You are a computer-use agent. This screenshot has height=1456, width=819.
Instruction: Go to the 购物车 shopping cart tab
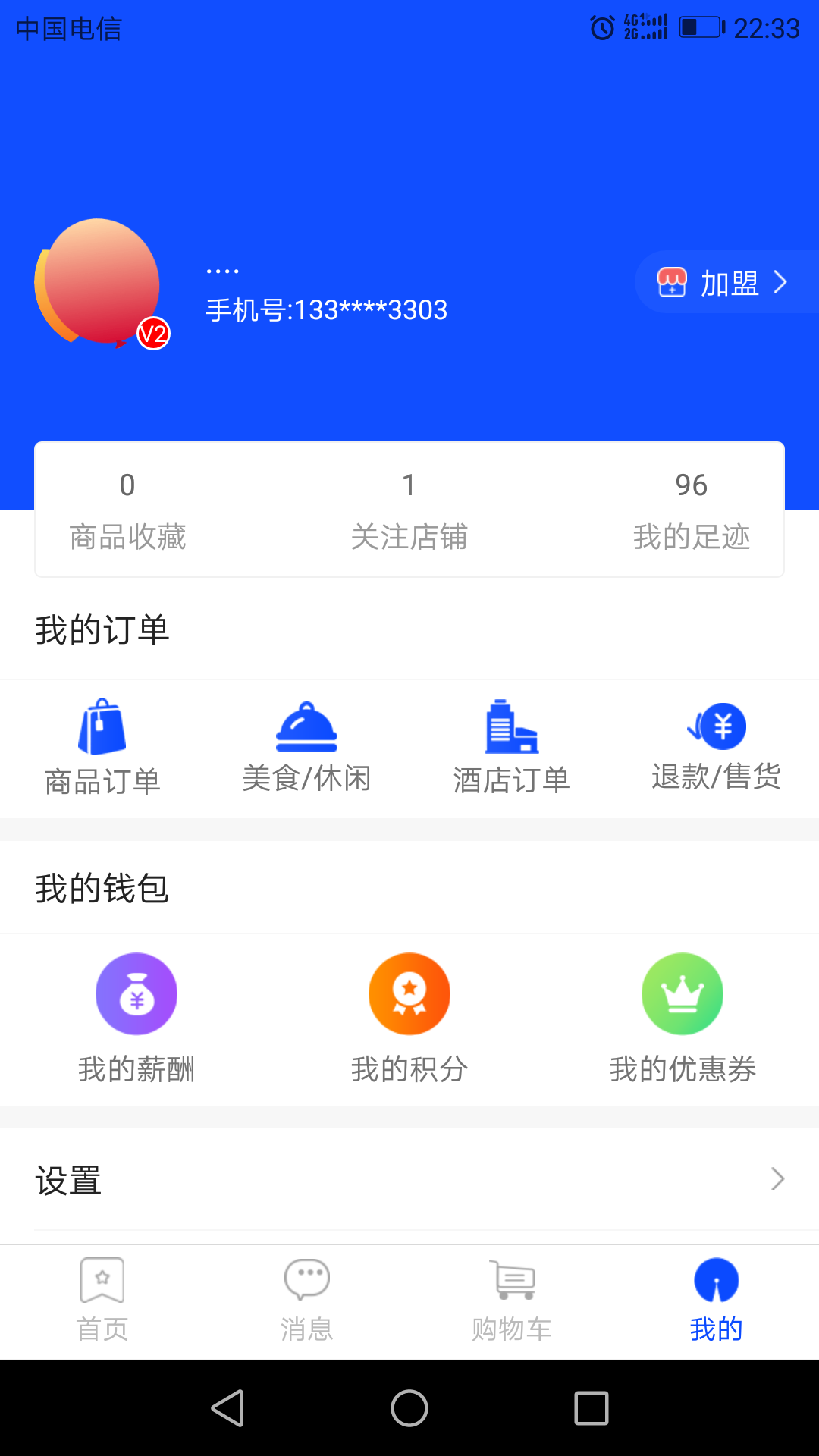click(512, 1301)
